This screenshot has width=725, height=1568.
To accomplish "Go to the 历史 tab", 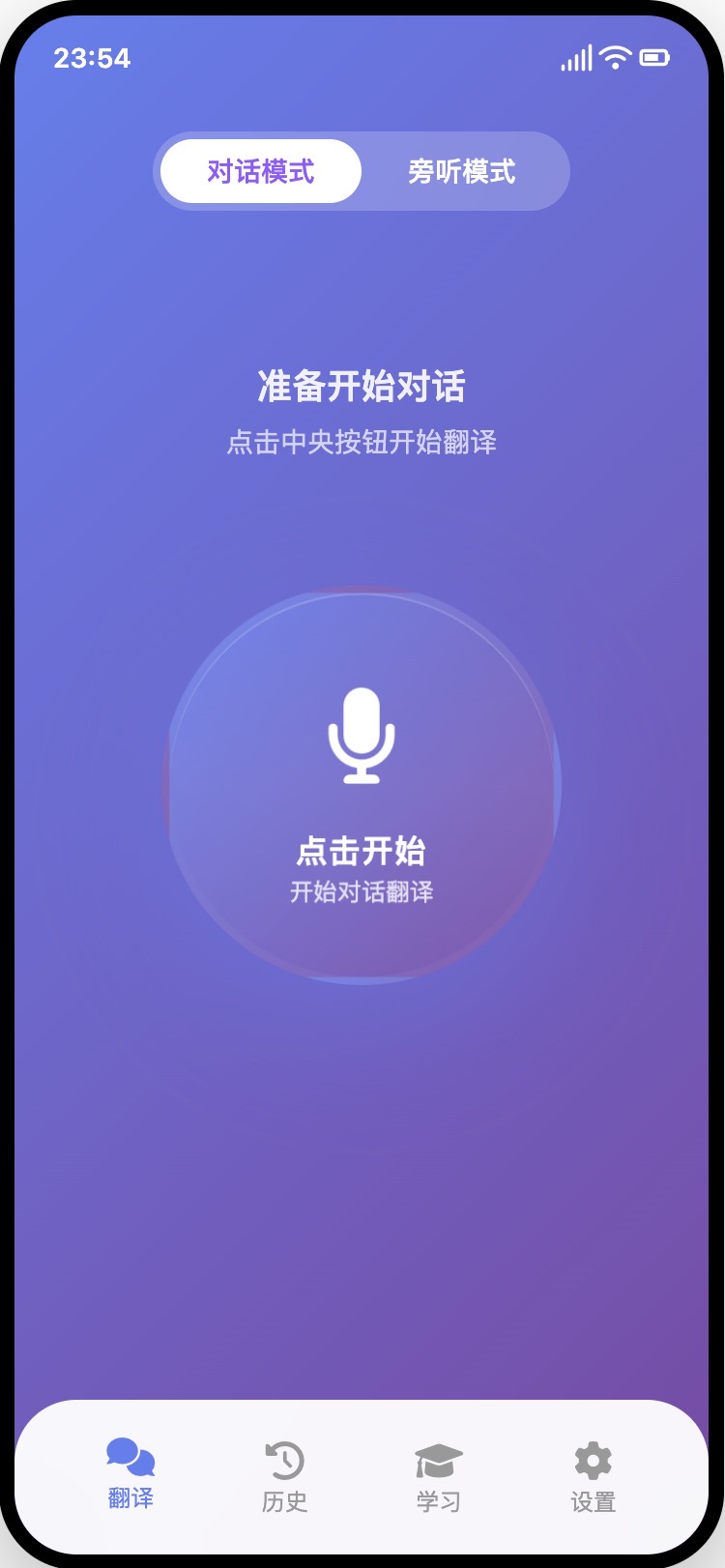I will (x=284, y=1476).
